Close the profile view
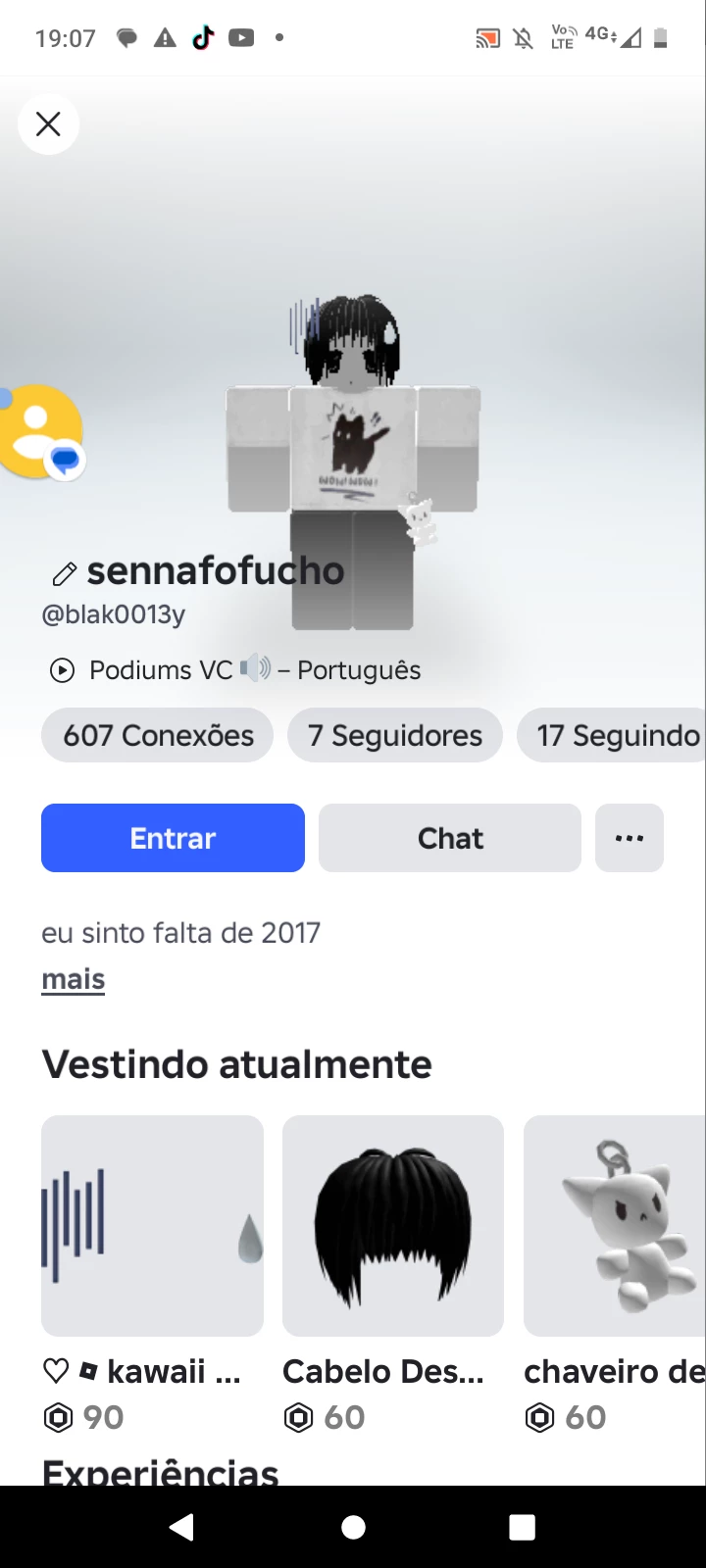706x1568 pixels. [x=48, y=123]
